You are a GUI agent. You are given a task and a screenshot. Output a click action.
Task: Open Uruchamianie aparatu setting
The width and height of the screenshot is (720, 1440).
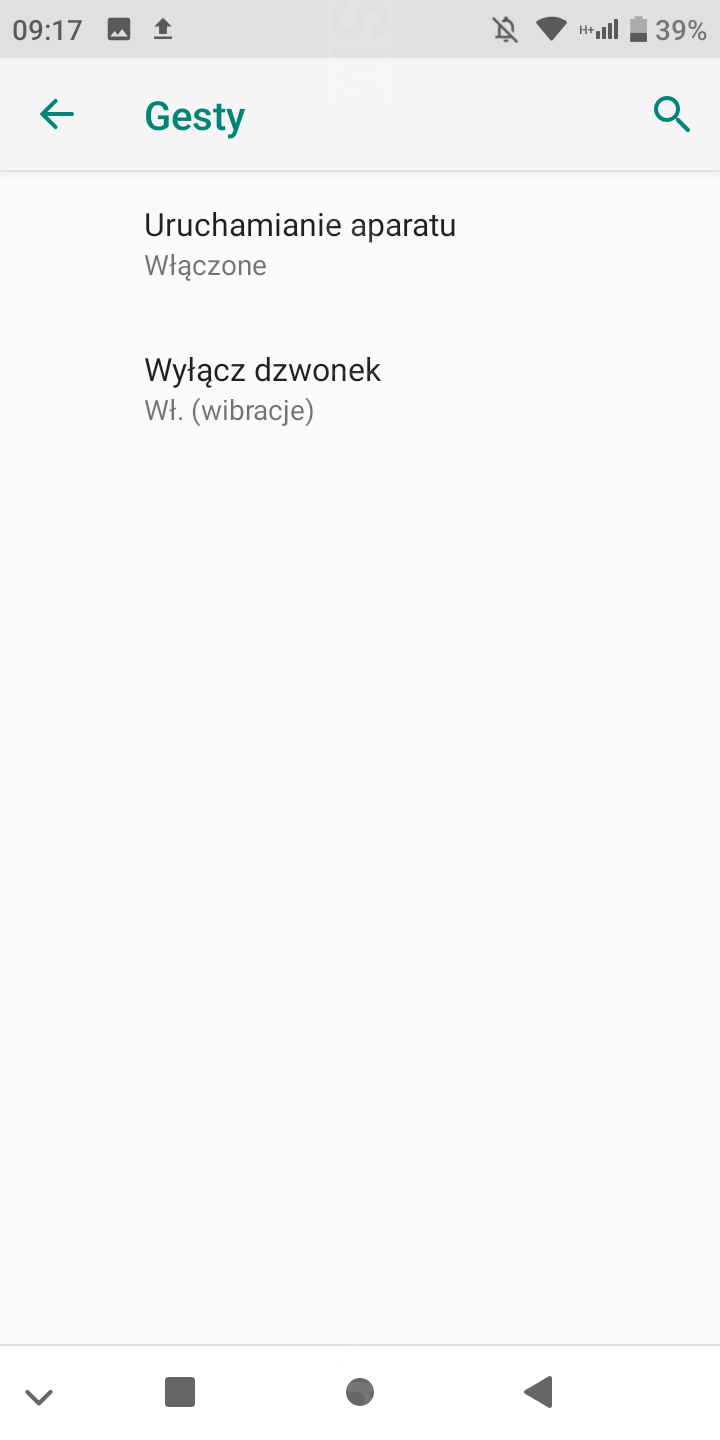click(x=300, y=243)
